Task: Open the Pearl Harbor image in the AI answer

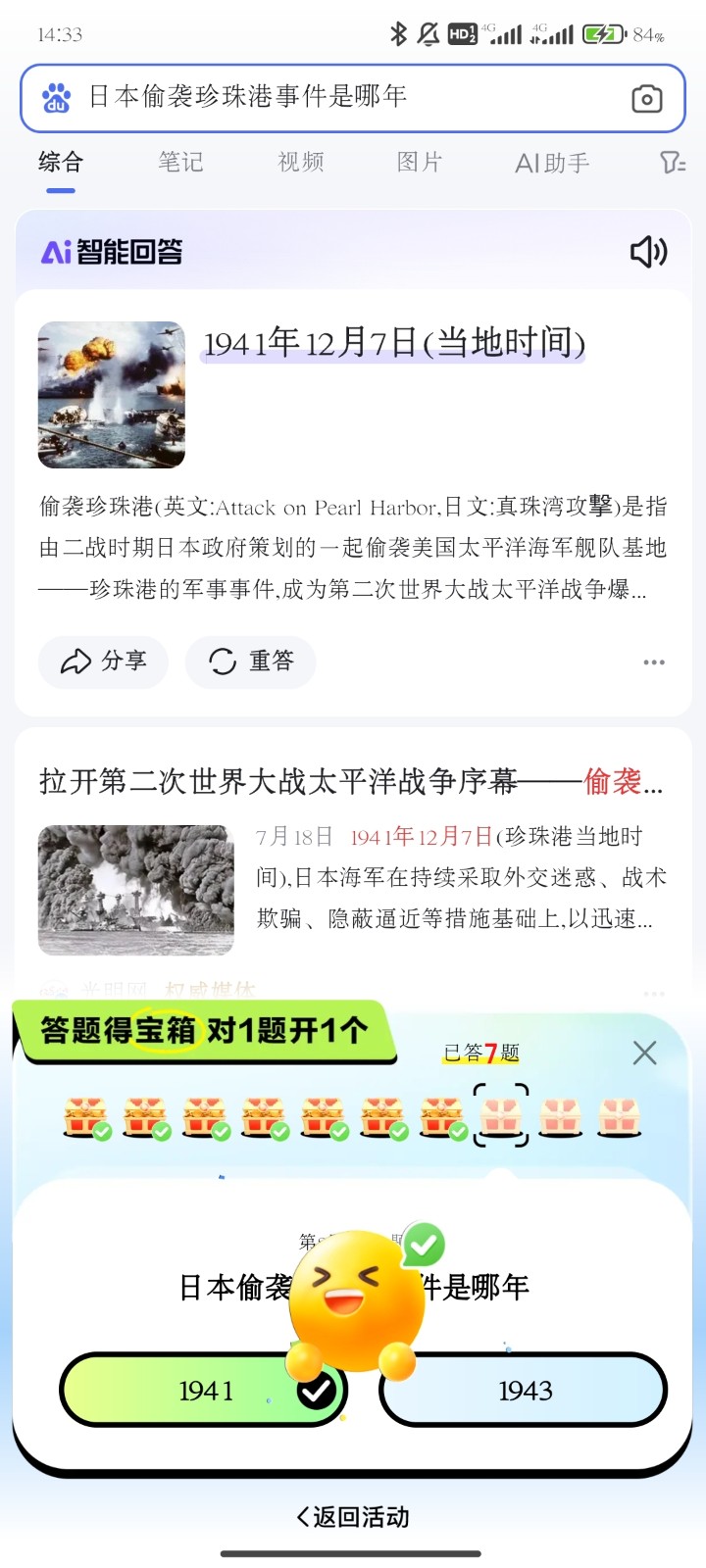Action: point(112,394)
